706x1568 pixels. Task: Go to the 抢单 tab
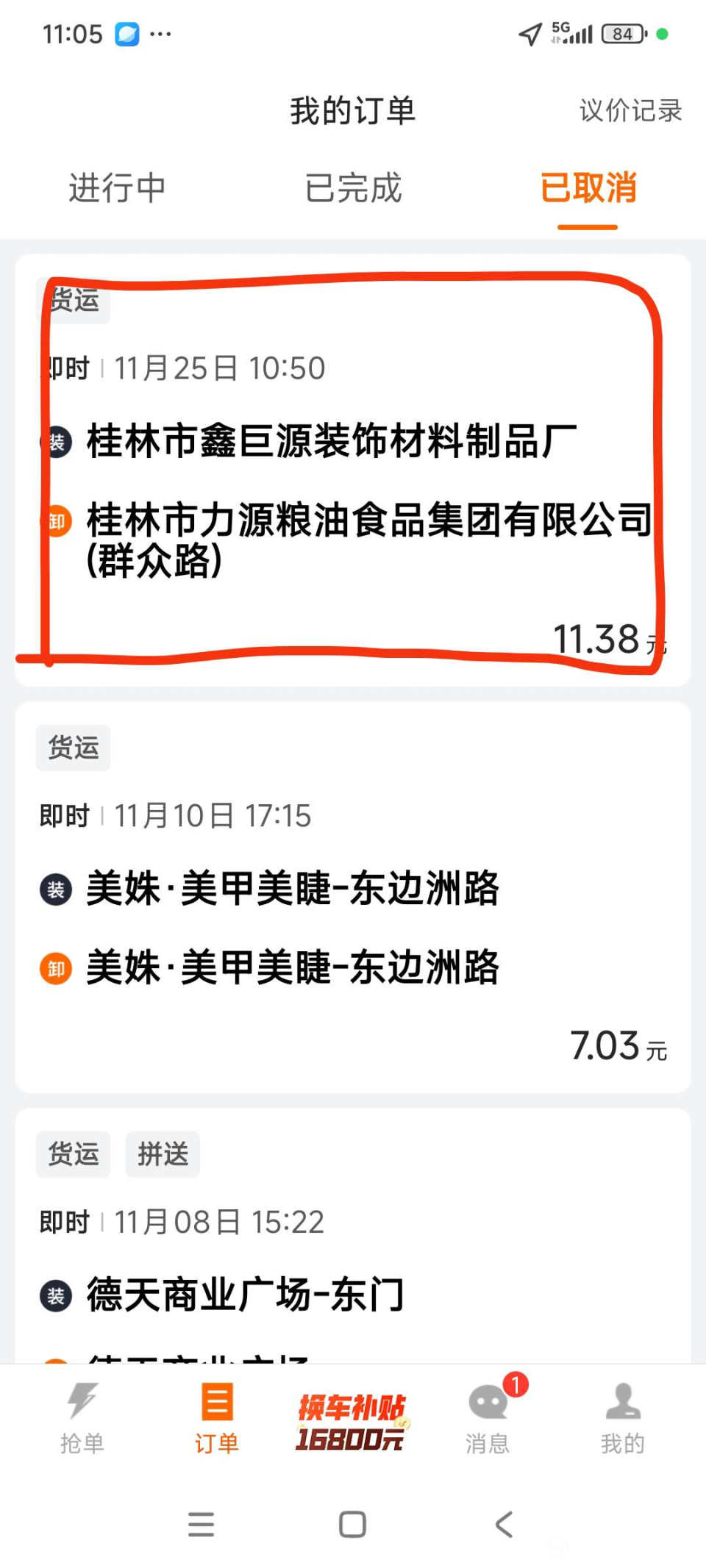click(82, 1419)
